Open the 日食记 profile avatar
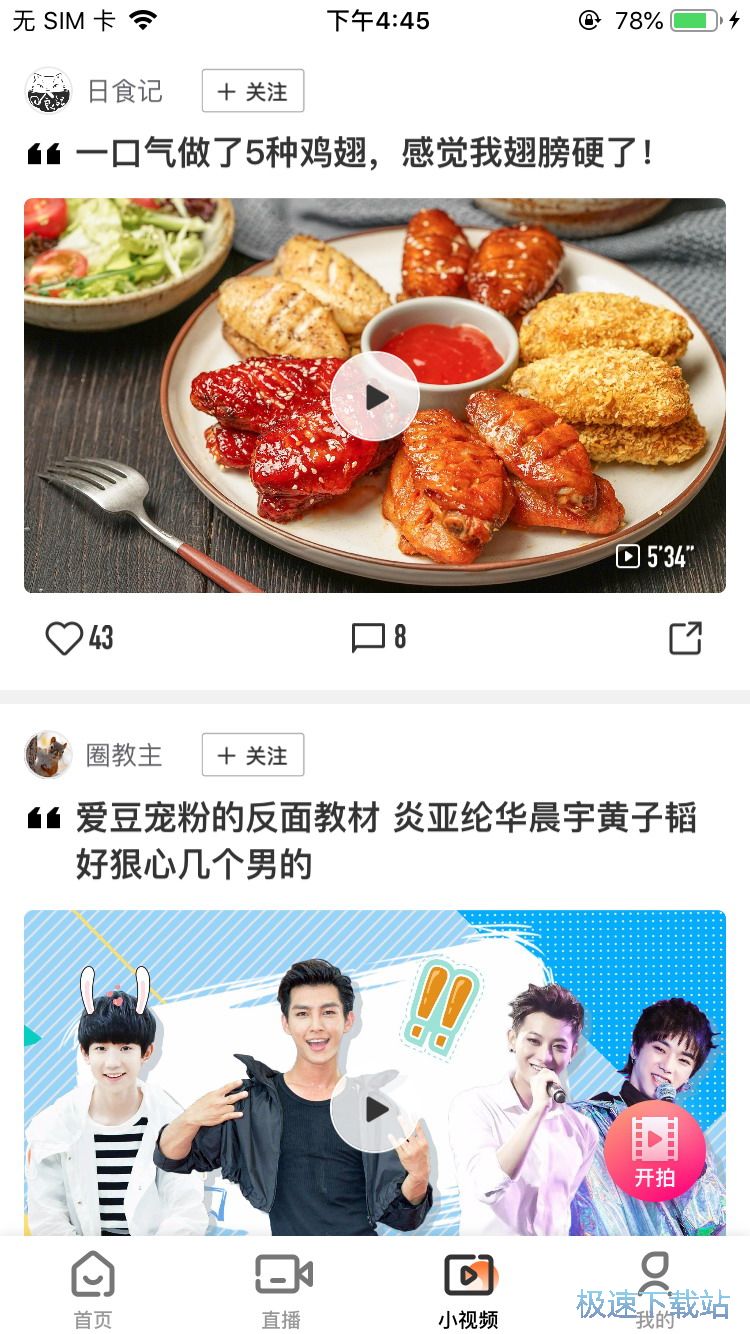750x1334 pixels. [x=48, y=91]
